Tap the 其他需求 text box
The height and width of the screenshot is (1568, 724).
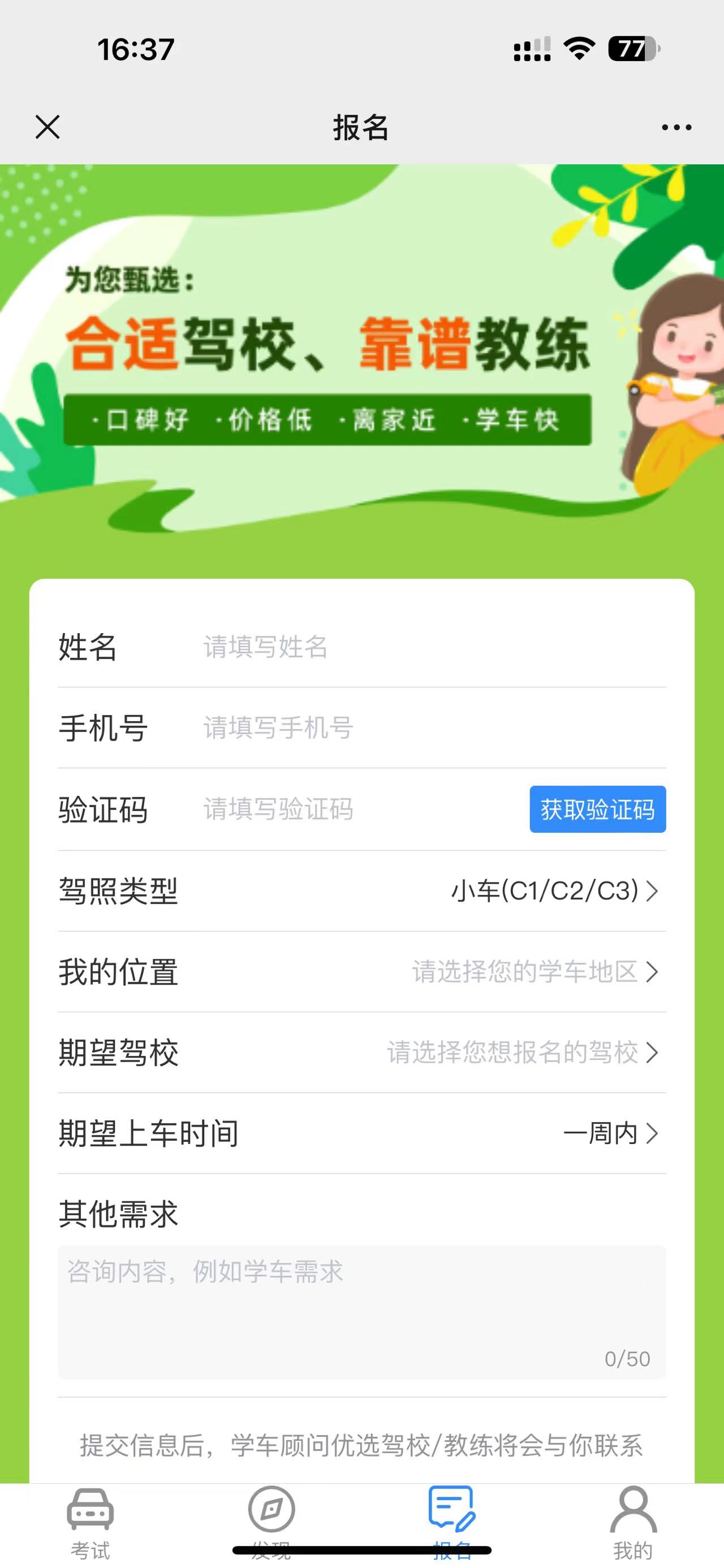coord(361,1312)
